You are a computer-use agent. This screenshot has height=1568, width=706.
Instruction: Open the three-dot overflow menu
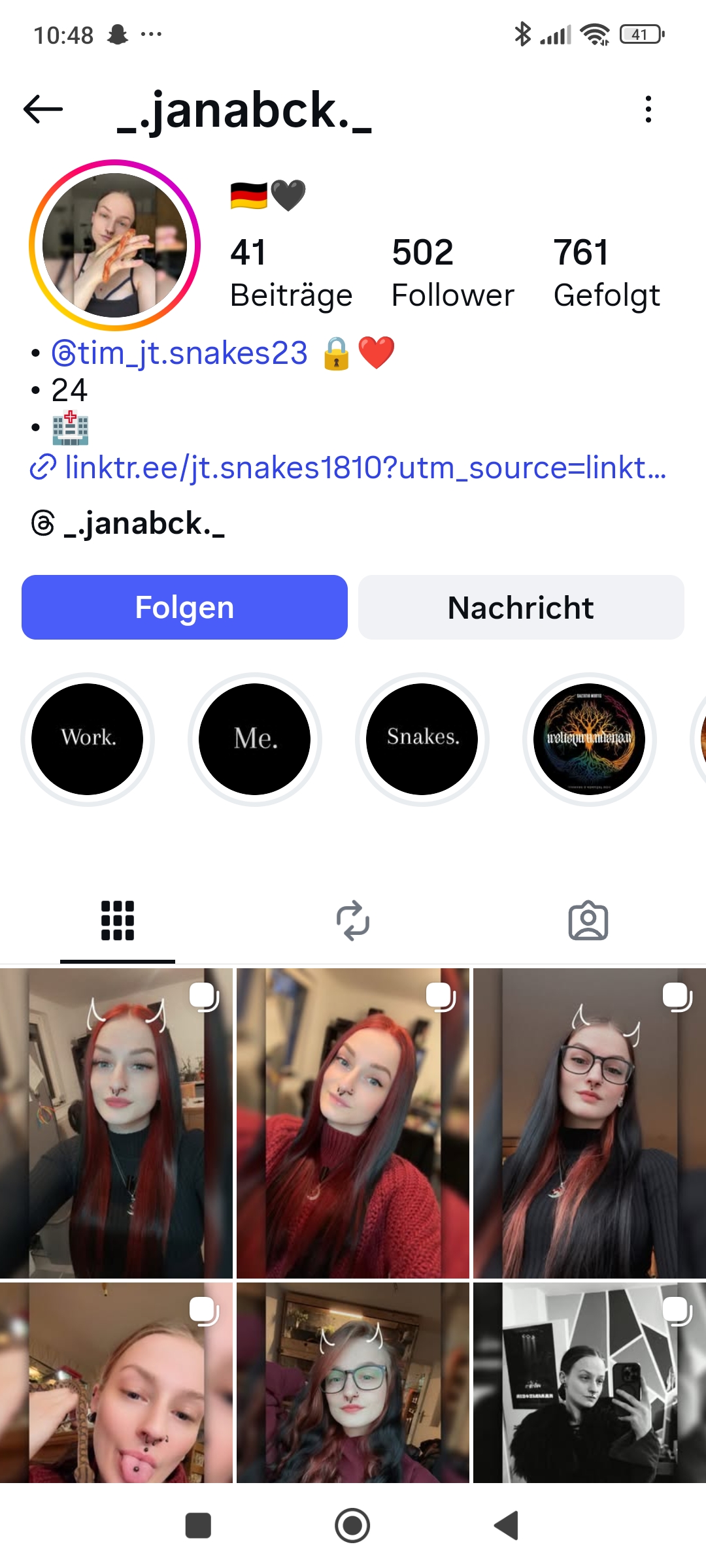coord(648,109)
